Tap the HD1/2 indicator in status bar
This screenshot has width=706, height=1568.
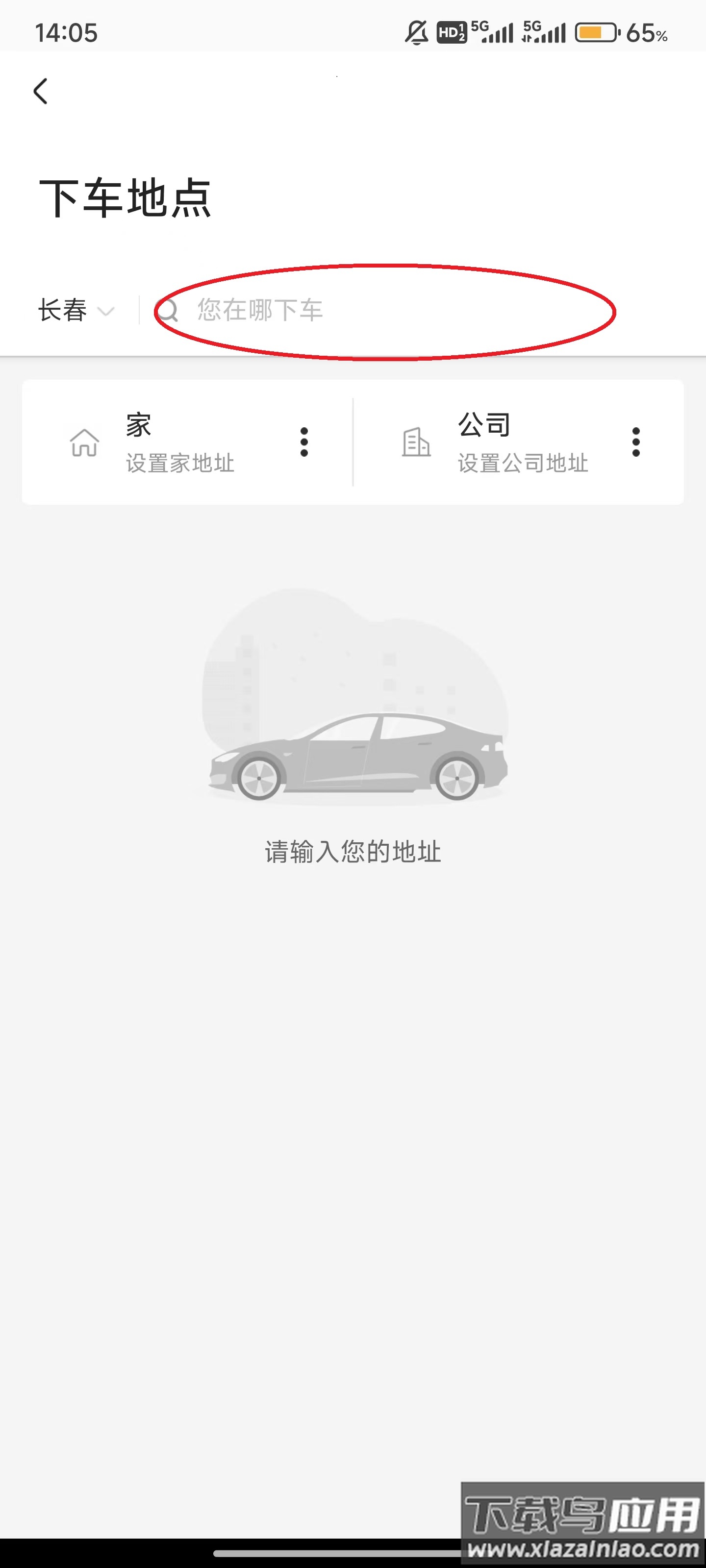(x=452, y=33)
